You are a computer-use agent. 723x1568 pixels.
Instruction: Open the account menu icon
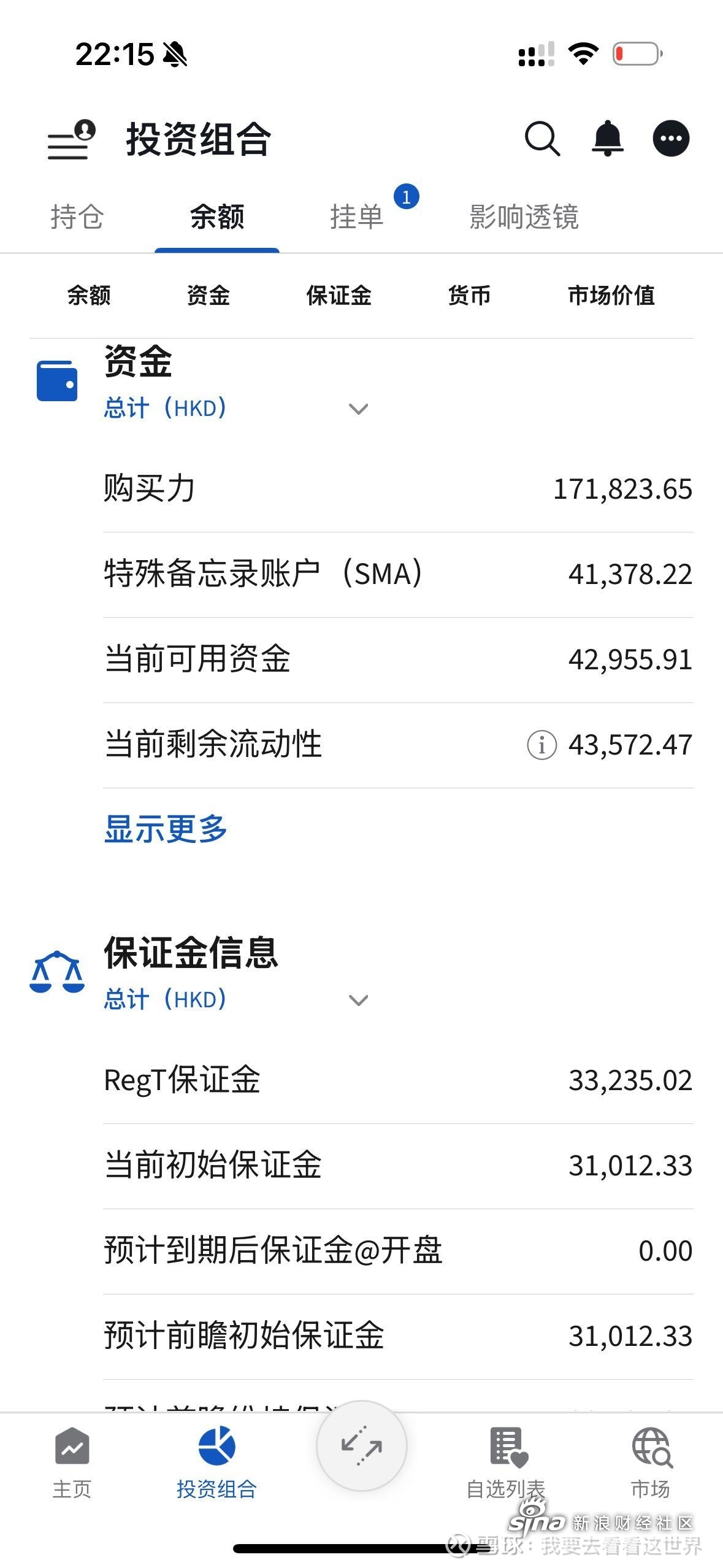(x=72, y=139)
